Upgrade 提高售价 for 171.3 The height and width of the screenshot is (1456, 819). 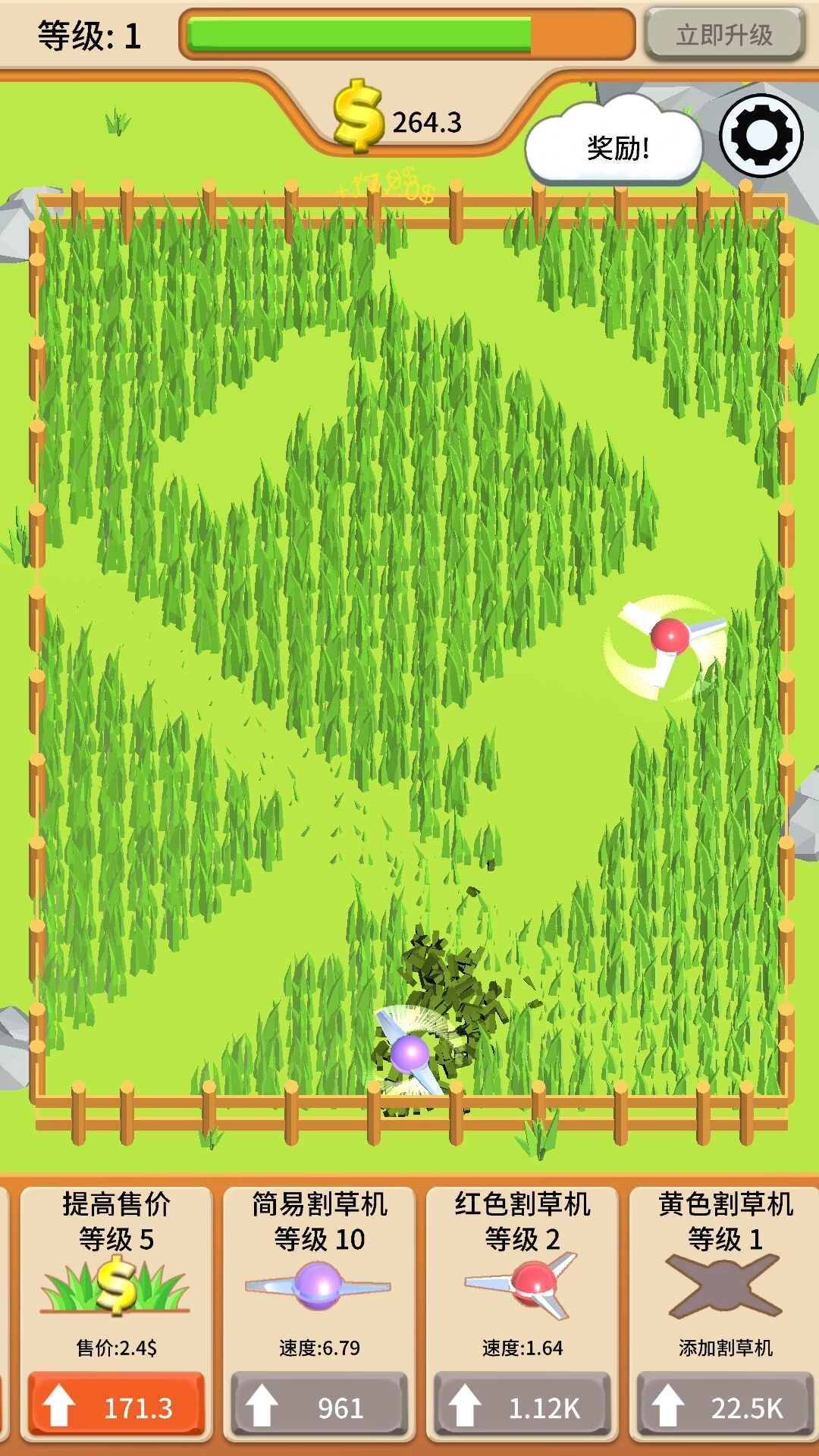pyautogui.click(x=117, y=1407)
